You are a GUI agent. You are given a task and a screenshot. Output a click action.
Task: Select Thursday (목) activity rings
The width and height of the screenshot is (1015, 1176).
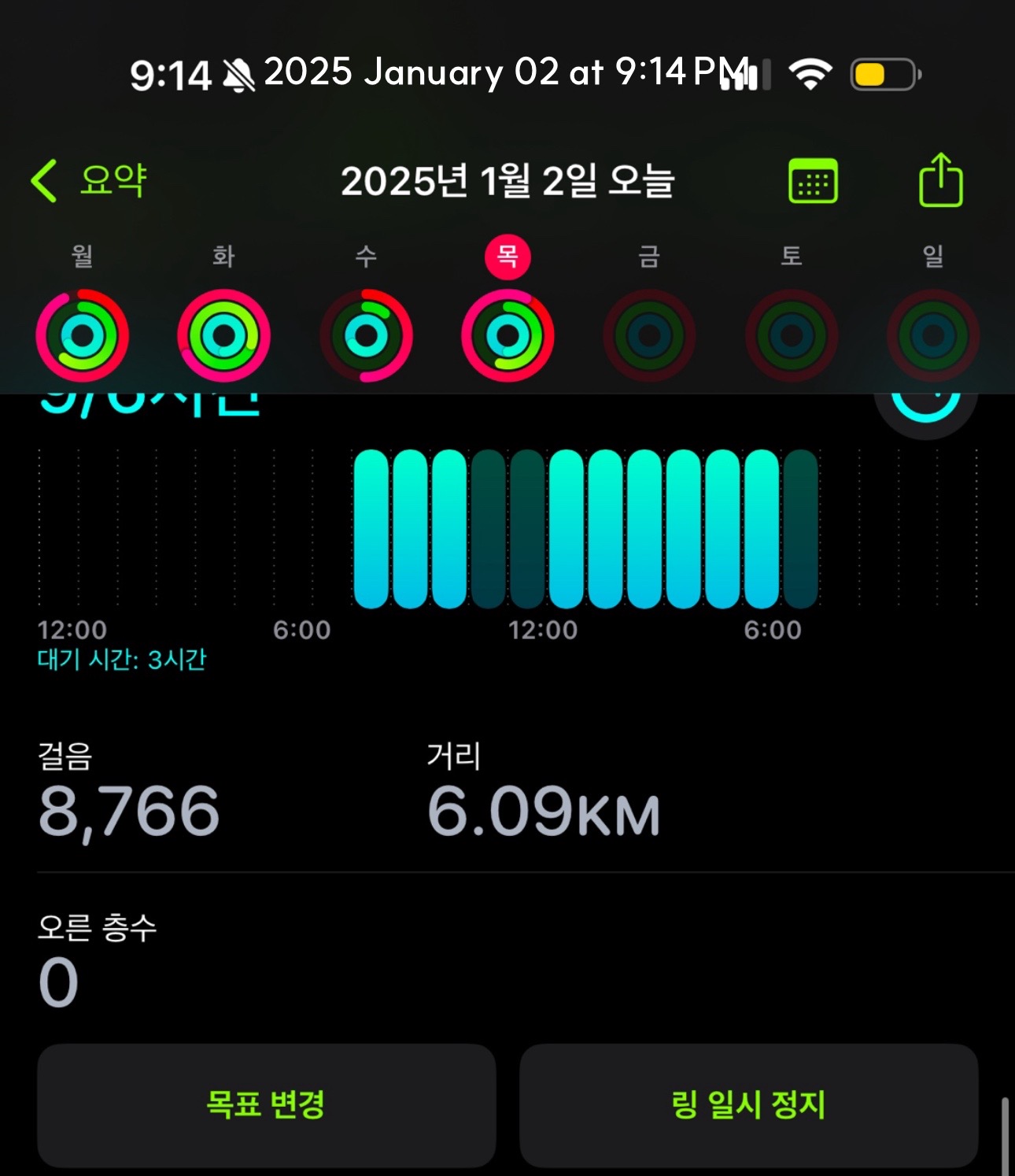(x=507, y=335)
